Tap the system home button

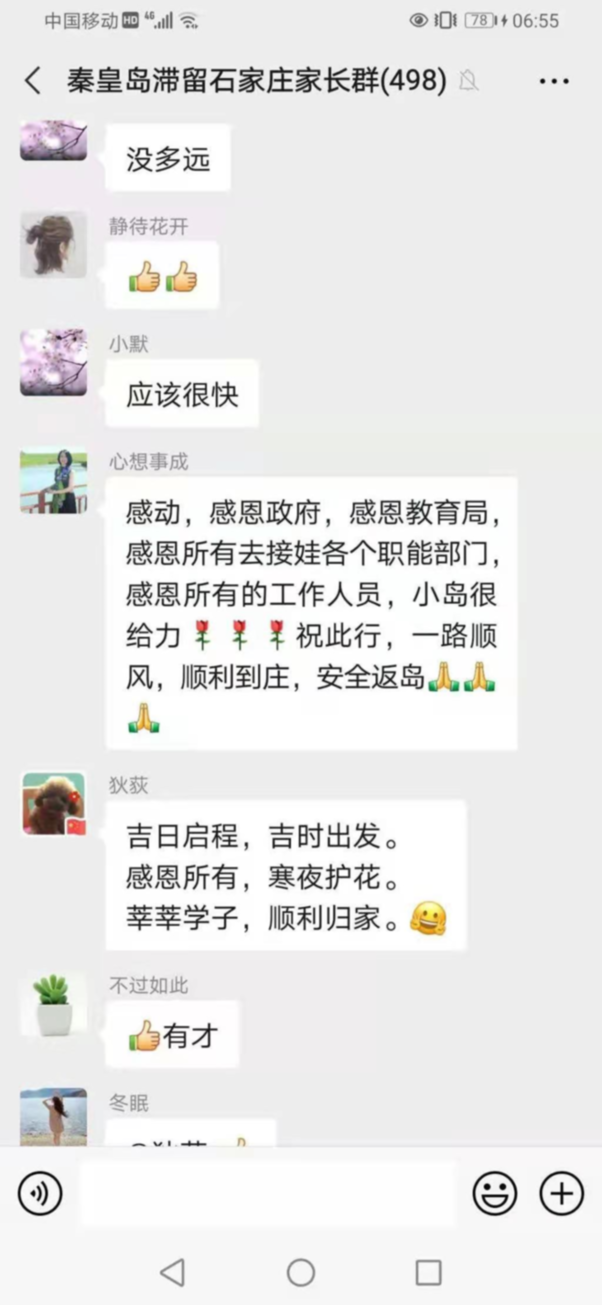[301, 1272]
